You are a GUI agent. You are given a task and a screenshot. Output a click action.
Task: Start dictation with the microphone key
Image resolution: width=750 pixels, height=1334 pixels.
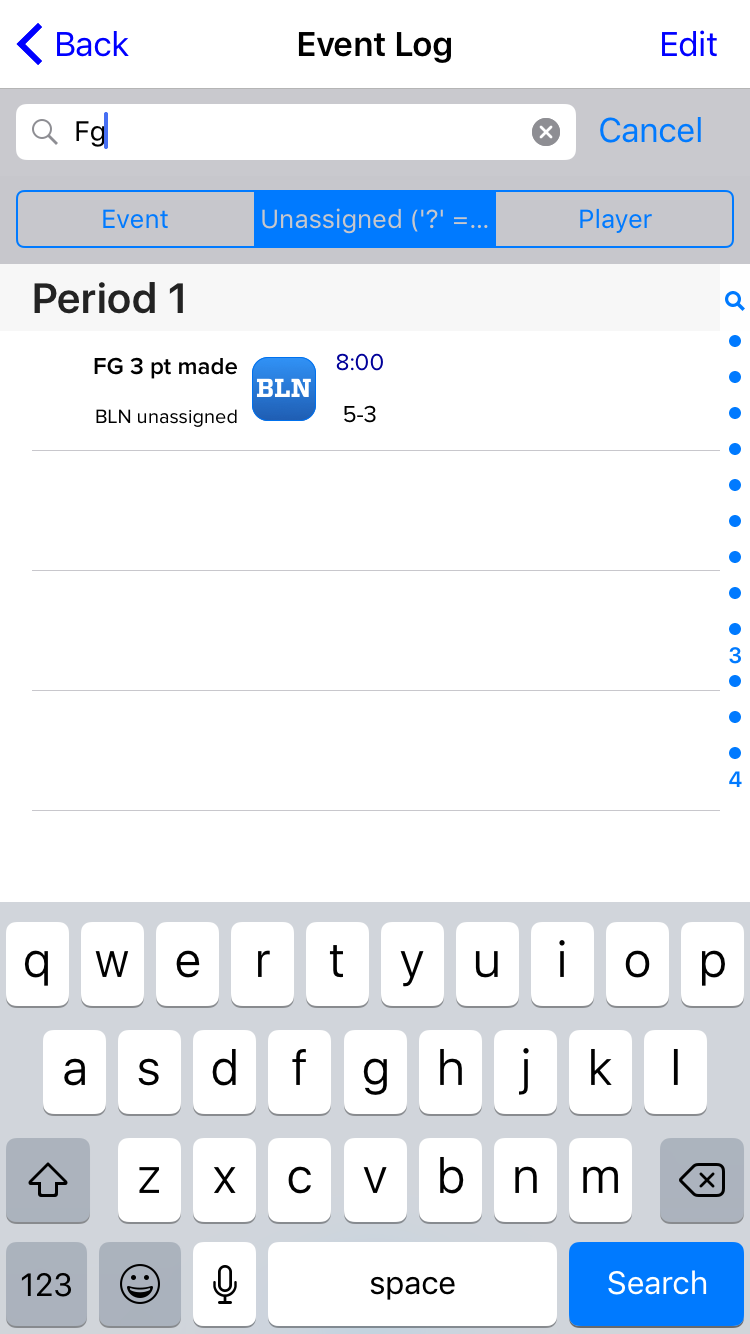225,1284
